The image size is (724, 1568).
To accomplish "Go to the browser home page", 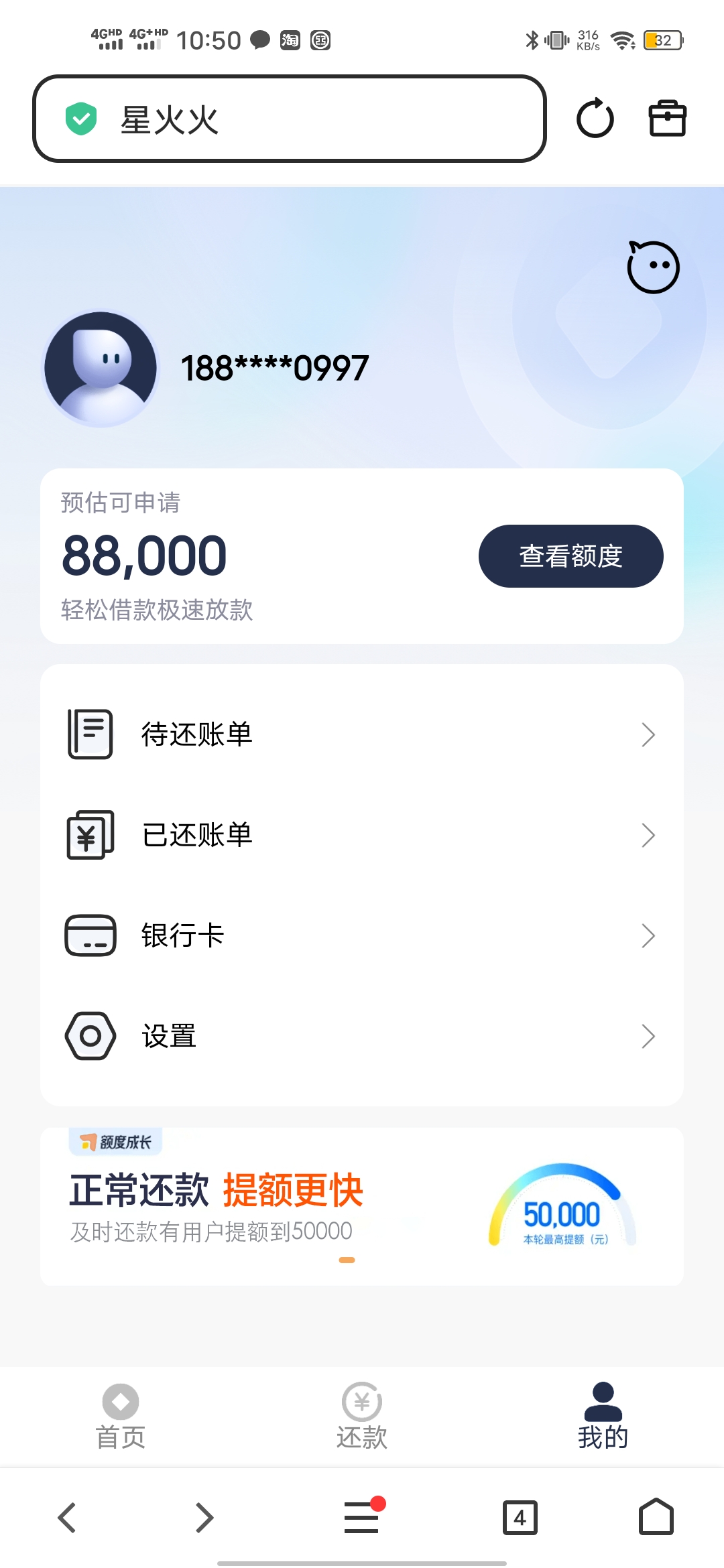I will [x=656, y=1518].
